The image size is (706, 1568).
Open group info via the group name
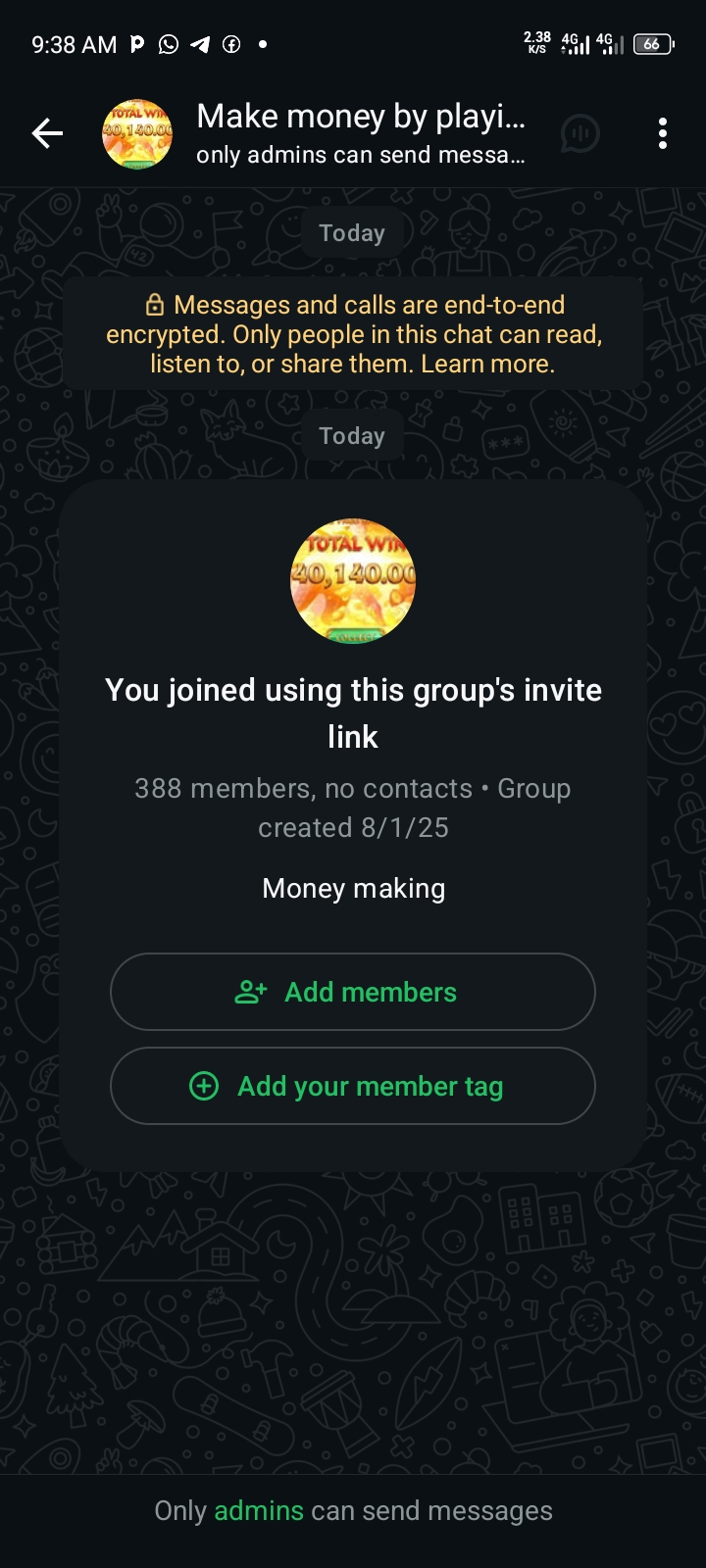click(361, 118)
